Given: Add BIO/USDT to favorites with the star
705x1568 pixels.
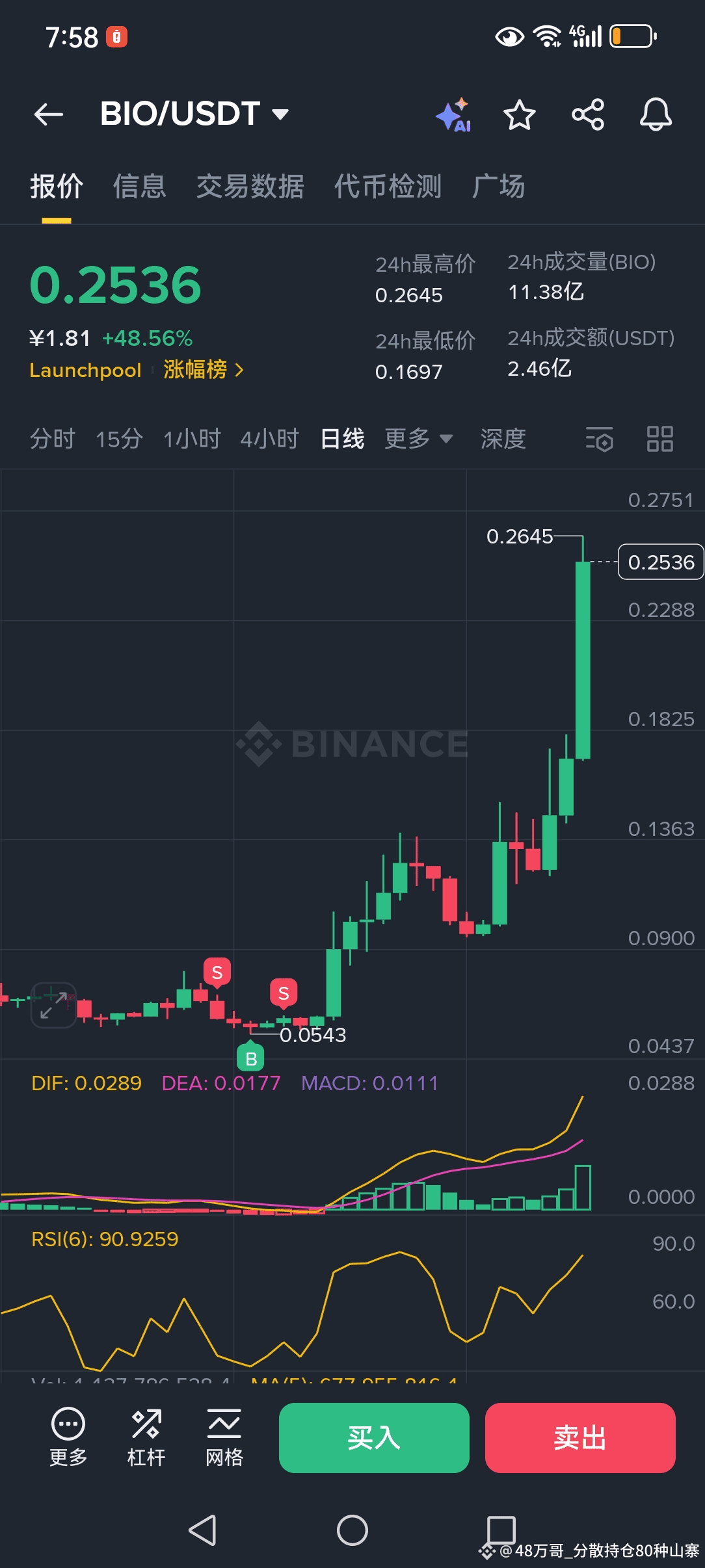Looking at the screenshot, I should (519, 115).
